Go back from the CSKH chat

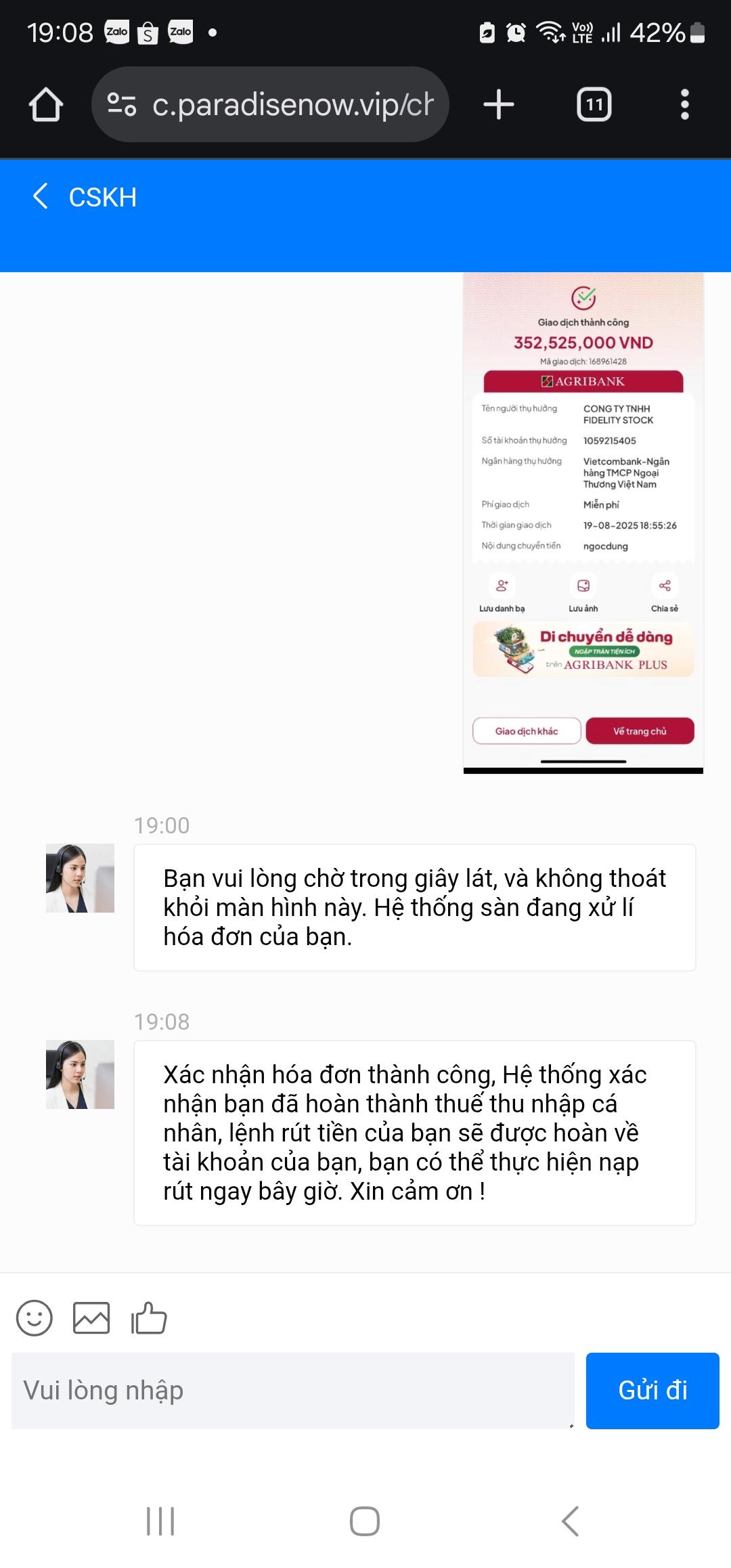41,196
